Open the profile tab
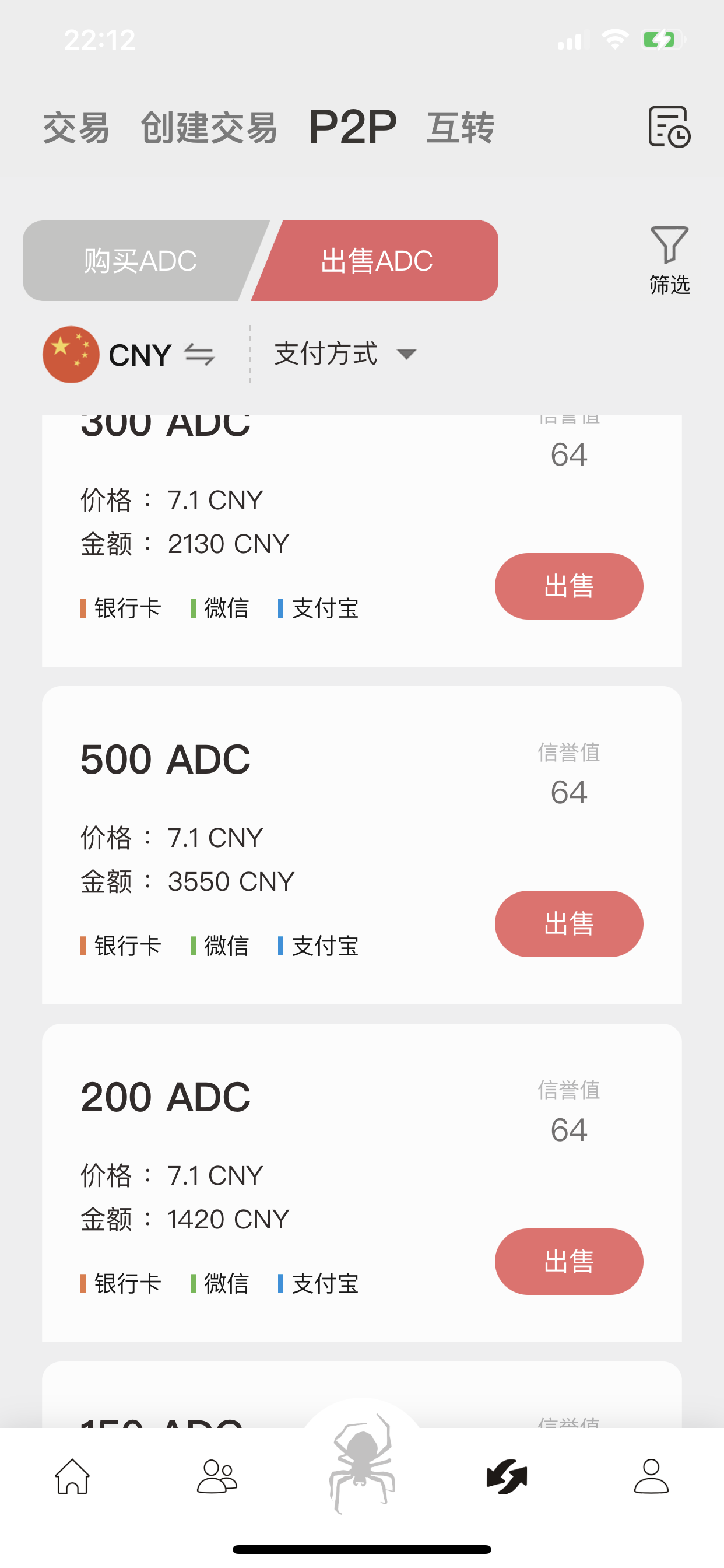 pyautogui.click(x=651, y=1476)
